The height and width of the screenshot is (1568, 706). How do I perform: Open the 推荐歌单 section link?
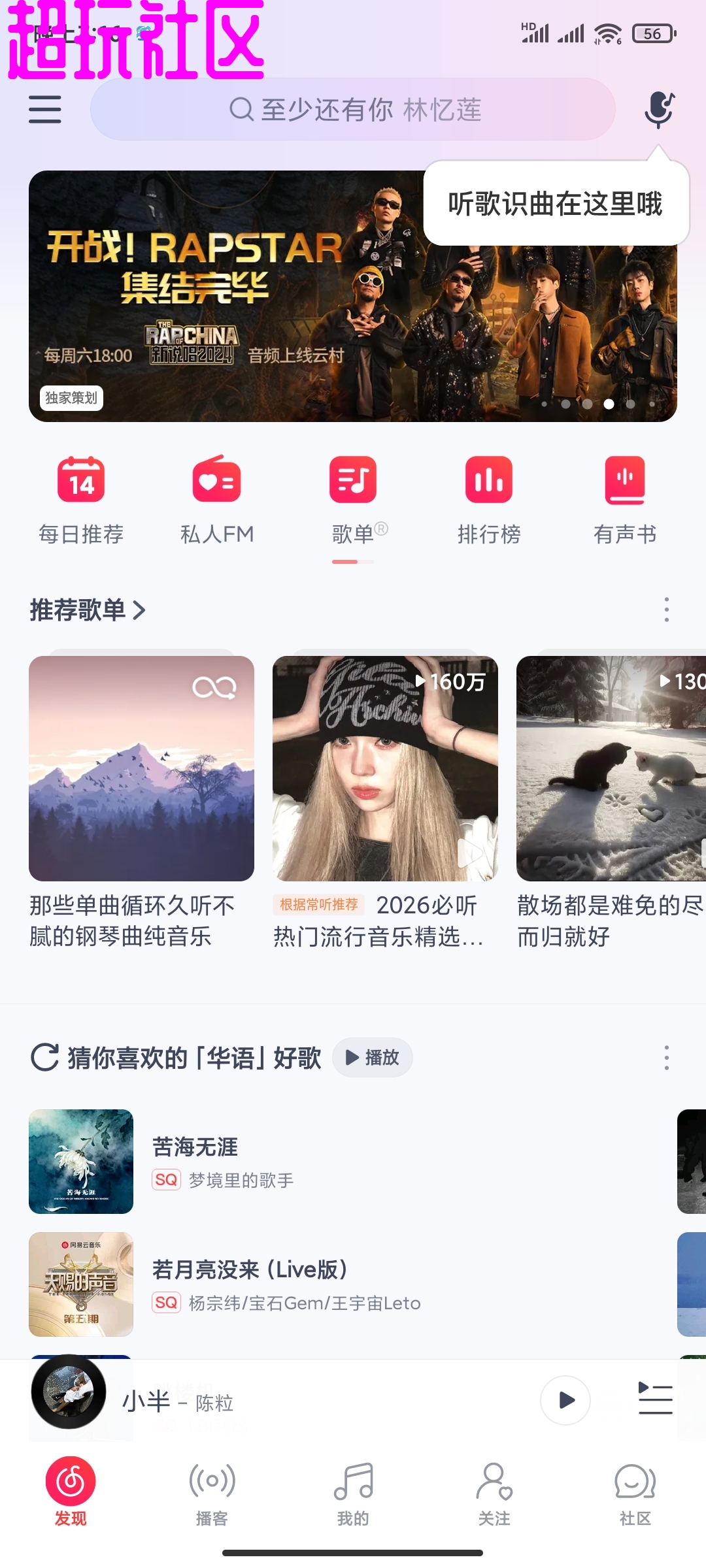87,610
